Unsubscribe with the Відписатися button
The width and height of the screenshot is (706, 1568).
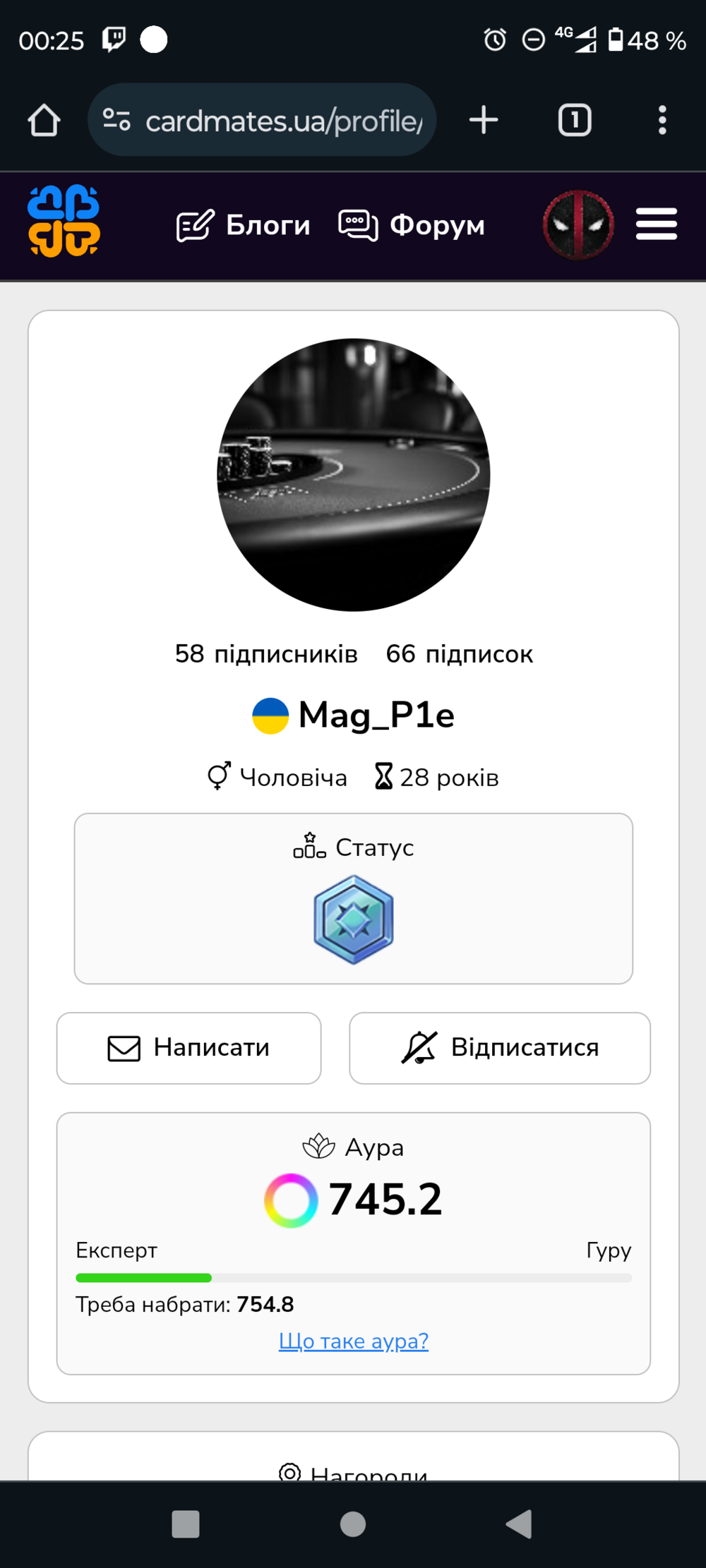point(500,1048)
